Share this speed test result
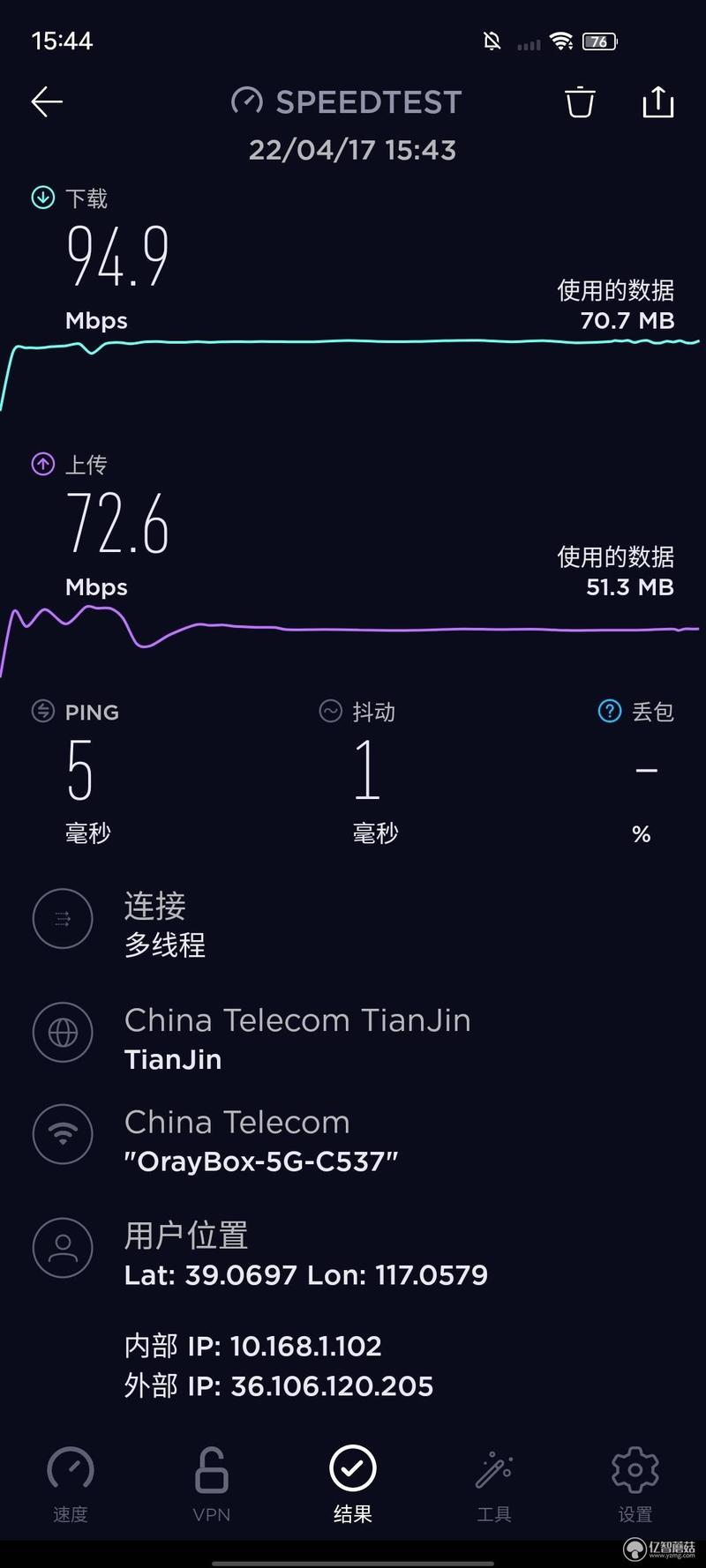706x1568 pixels. tap(657, 102)
